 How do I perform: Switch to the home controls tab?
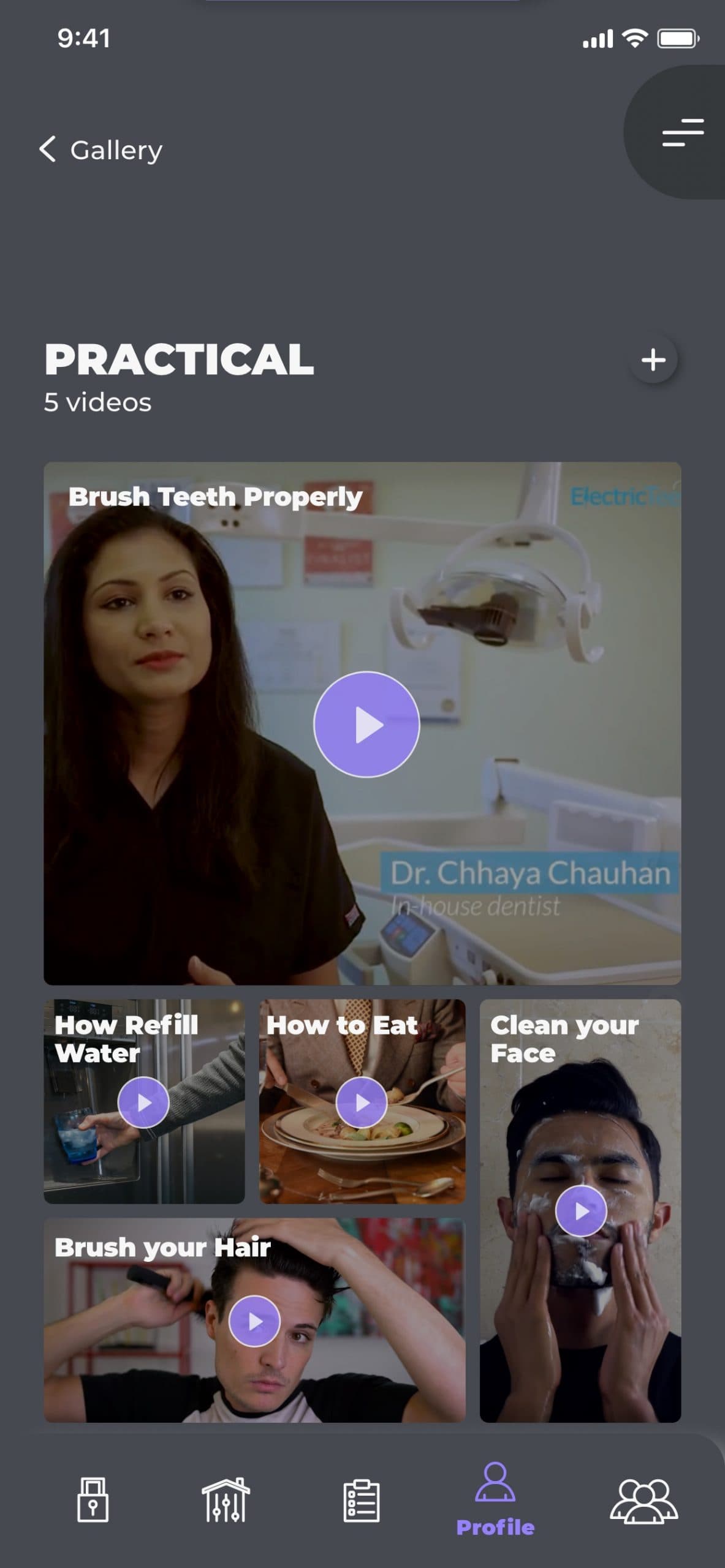pos(226,1499)
